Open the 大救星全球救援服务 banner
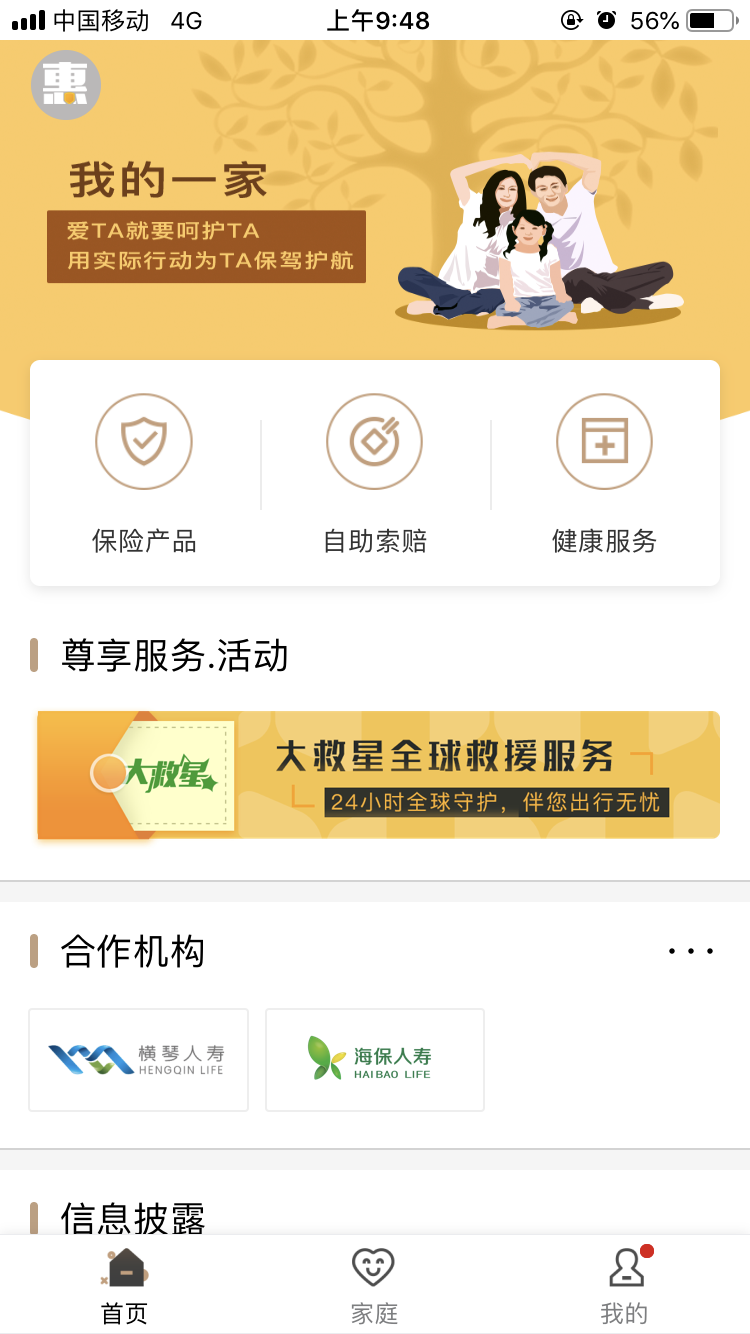 (378, 775)
